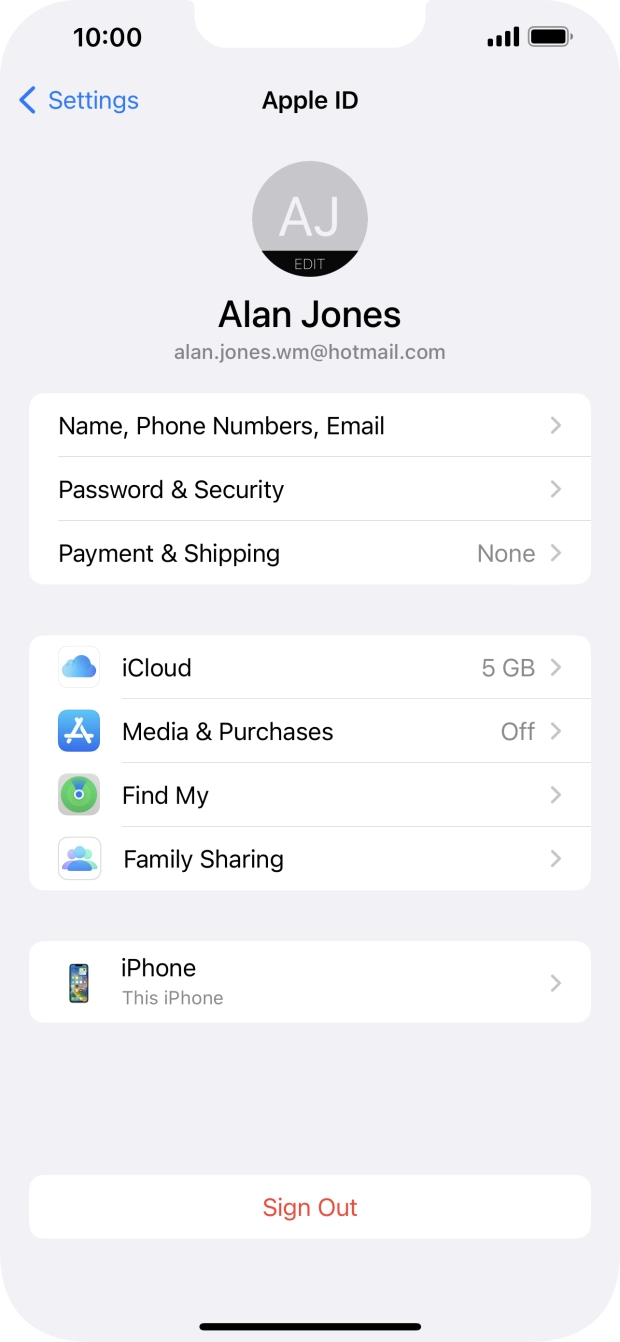Open Find My settings
620x1342 pixels.
point(310,796)
